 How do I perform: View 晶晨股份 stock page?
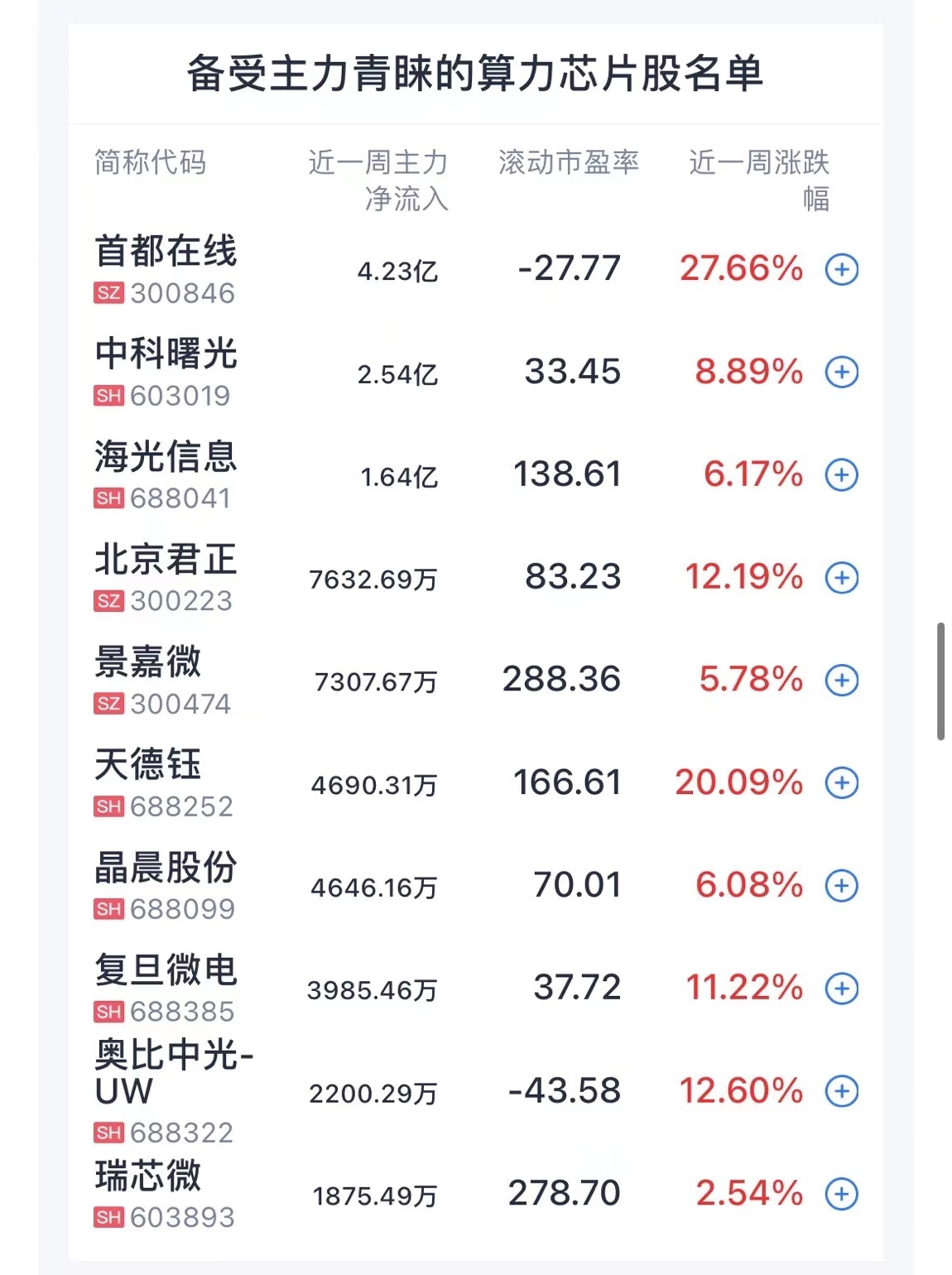point(166,868)
